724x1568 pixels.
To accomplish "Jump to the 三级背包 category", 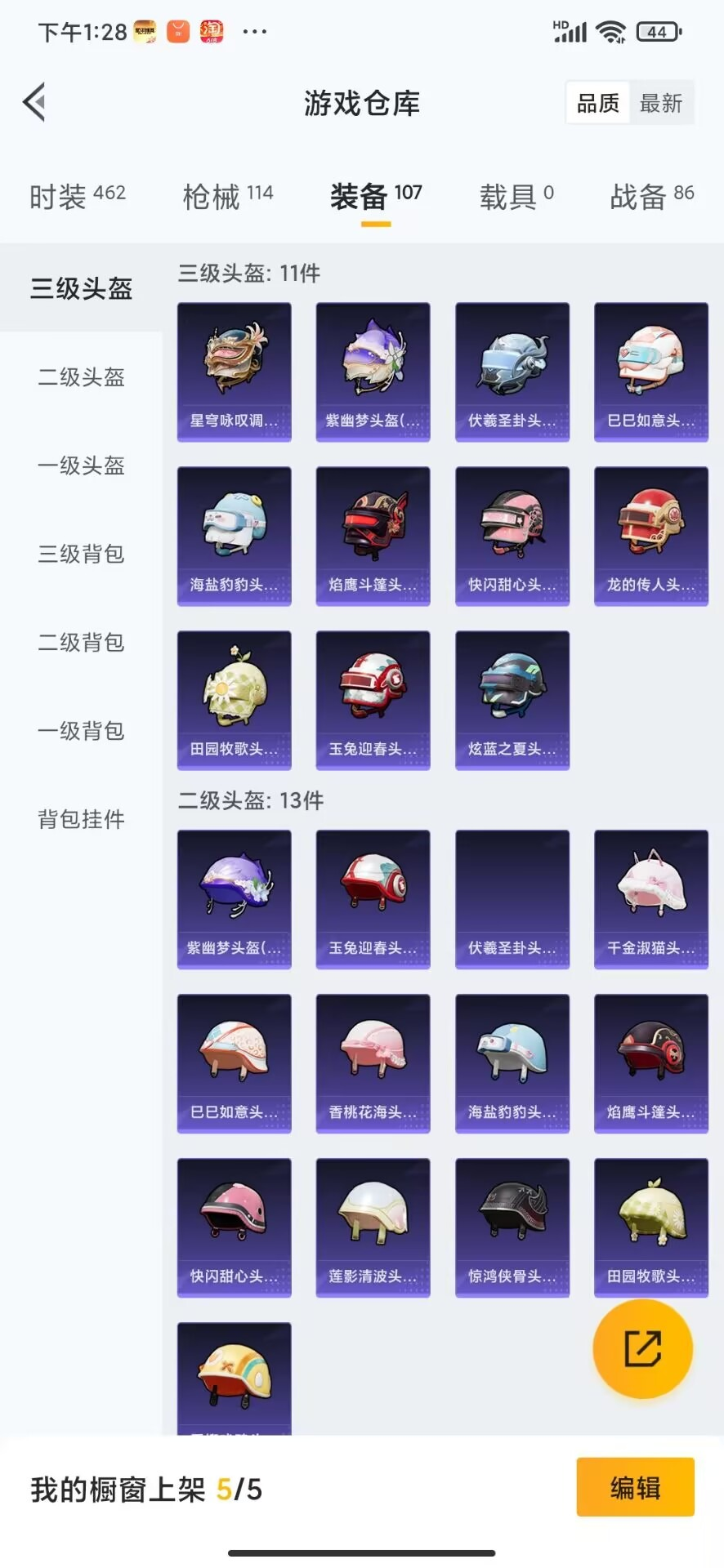I will point(81,554).
